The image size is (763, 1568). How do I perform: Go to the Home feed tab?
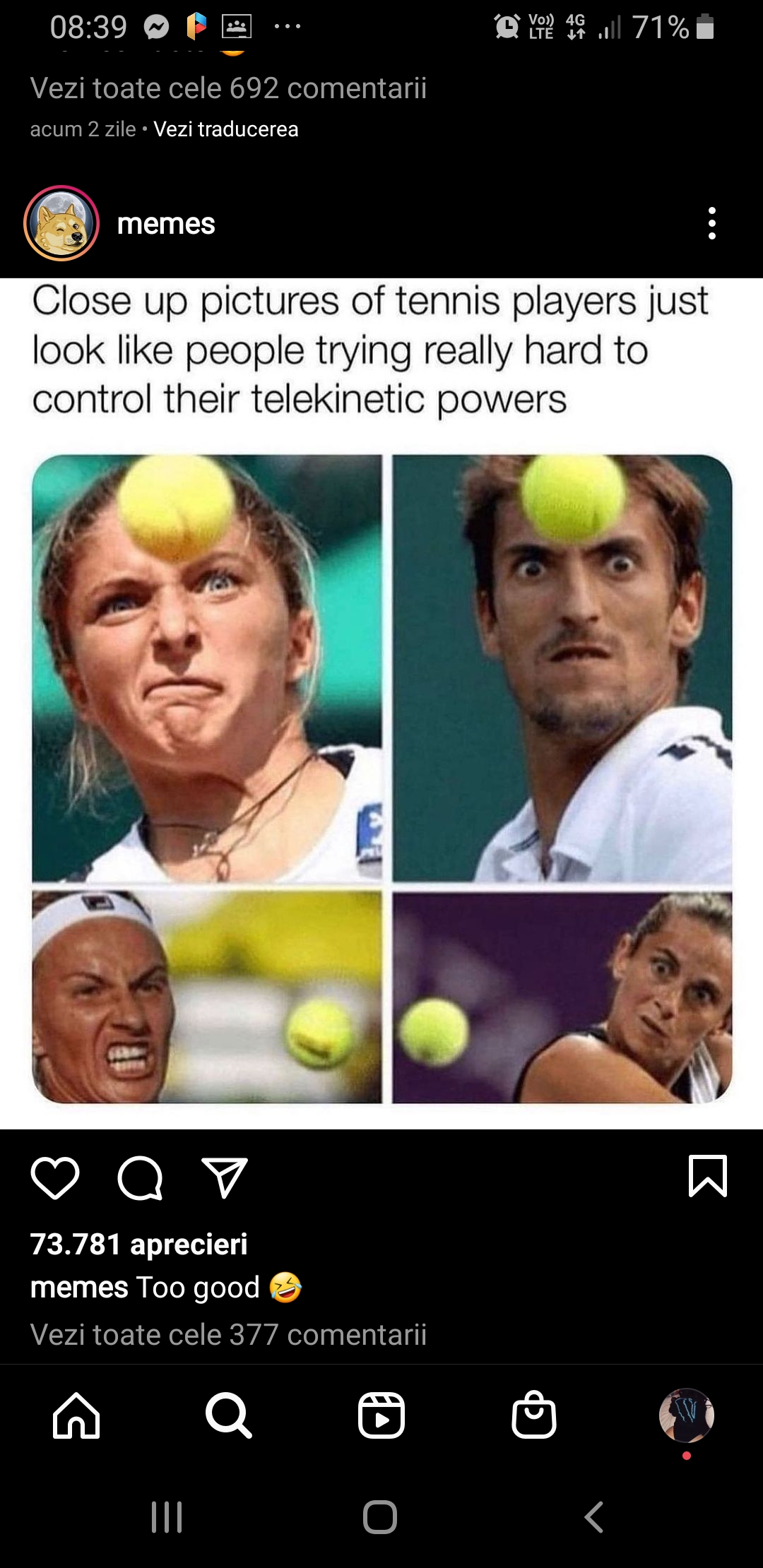76,1415
